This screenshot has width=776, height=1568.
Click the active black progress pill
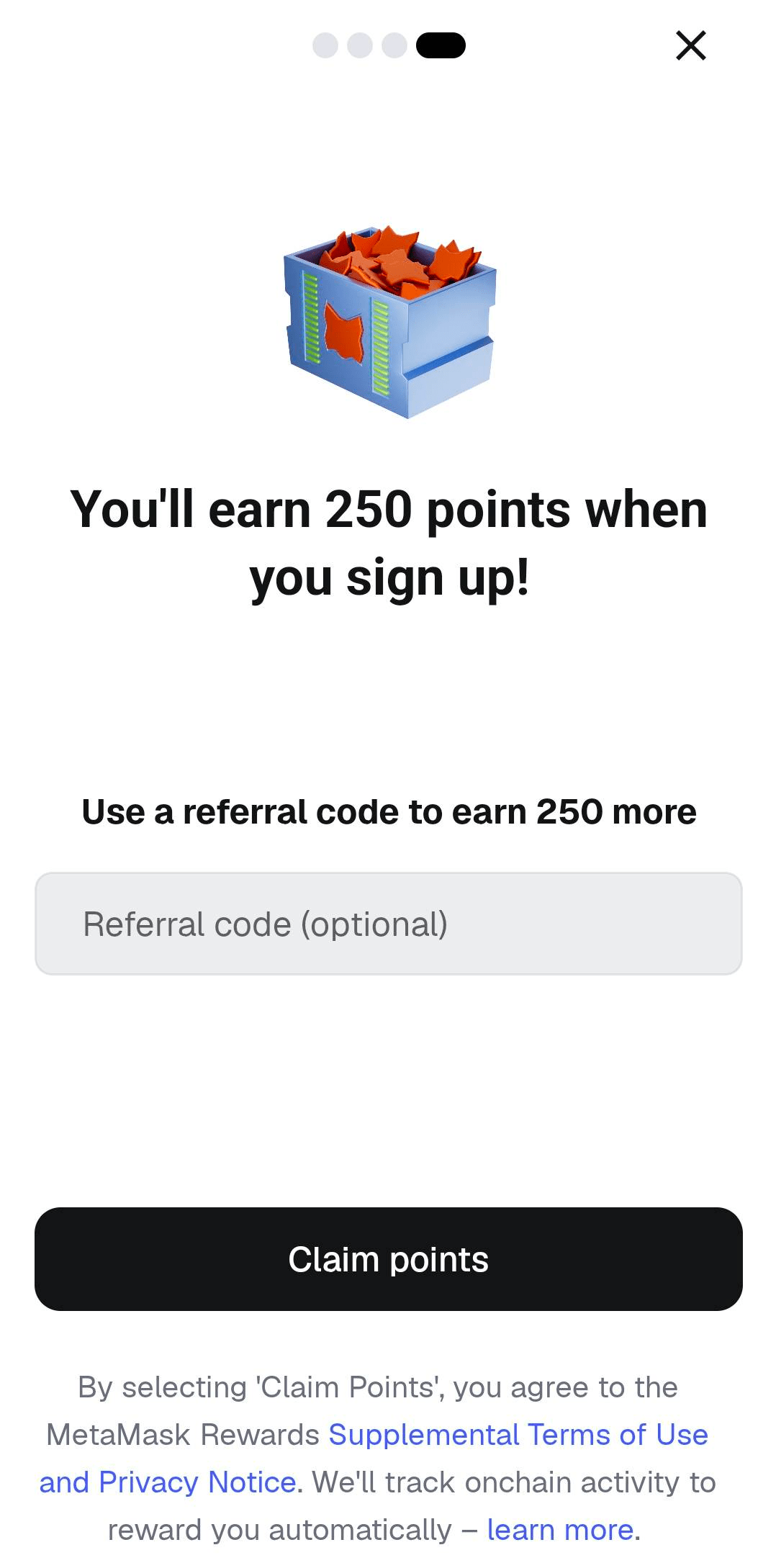click(x=440, y=45)
